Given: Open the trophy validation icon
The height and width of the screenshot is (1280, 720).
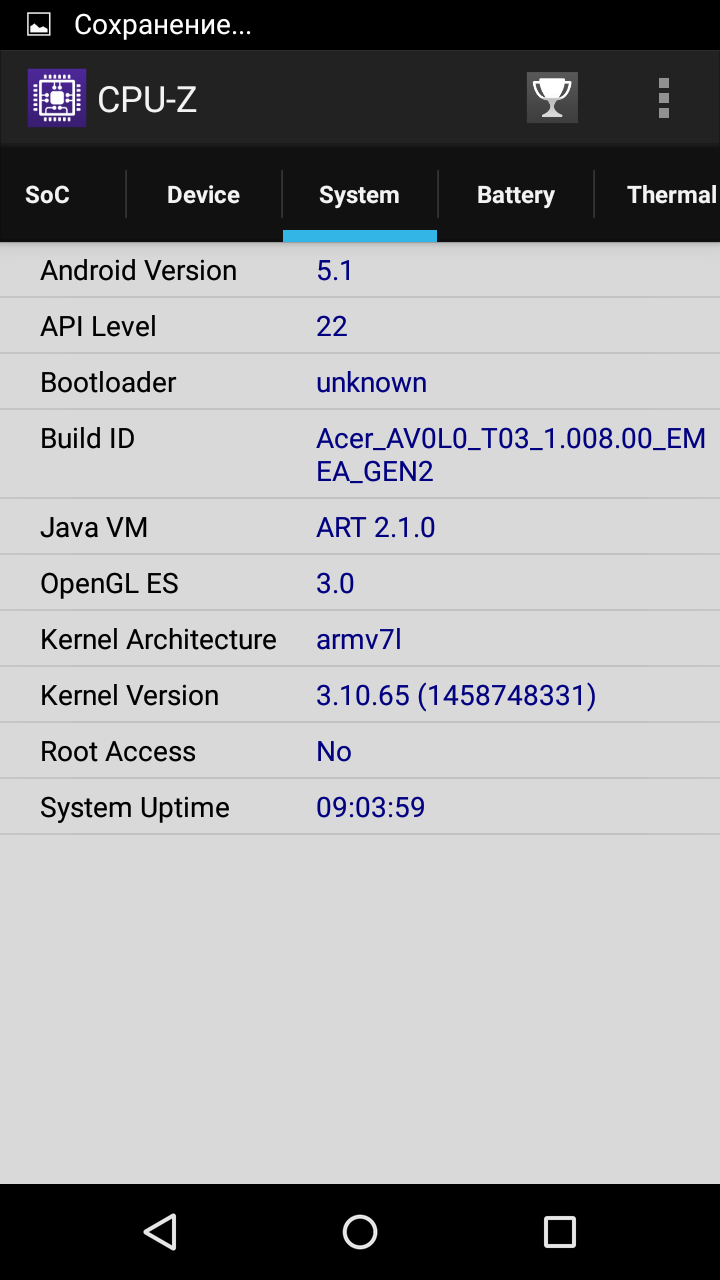Looking at the screenshot, I should (x=552, y=98).
